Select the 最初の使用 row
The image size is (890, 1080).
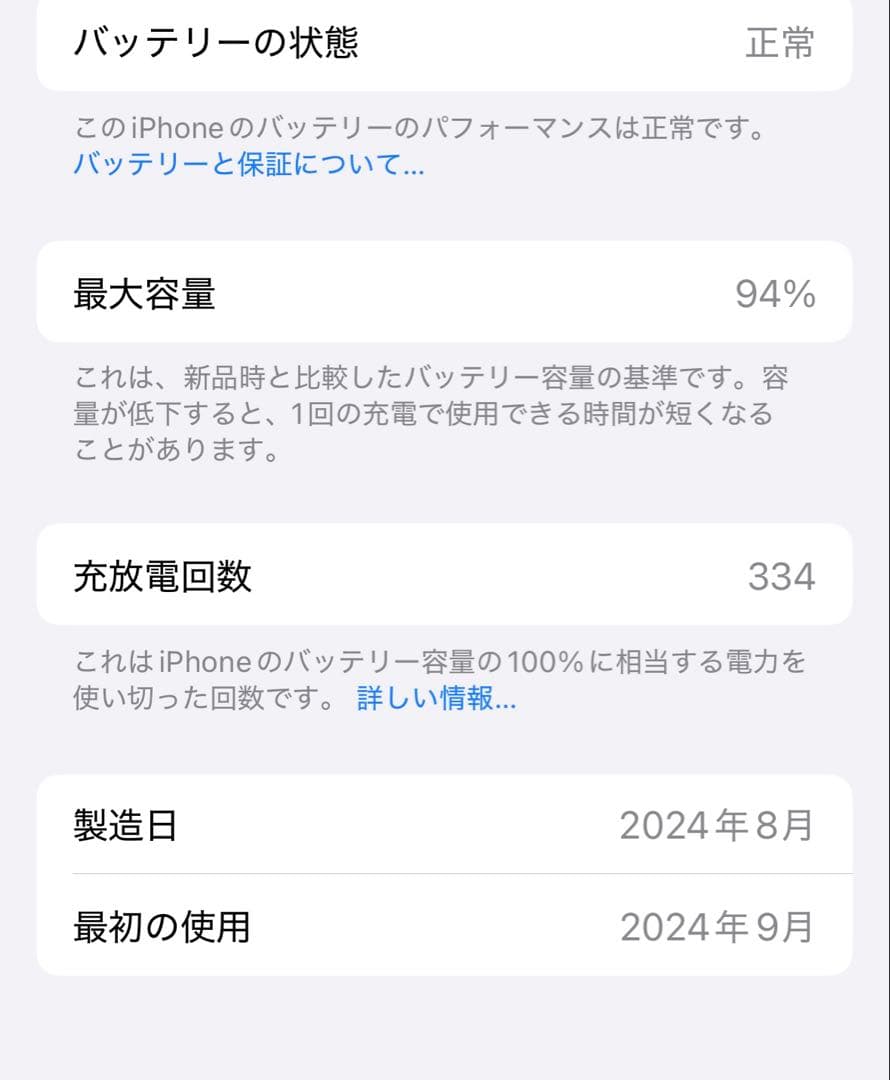[445, 927]
